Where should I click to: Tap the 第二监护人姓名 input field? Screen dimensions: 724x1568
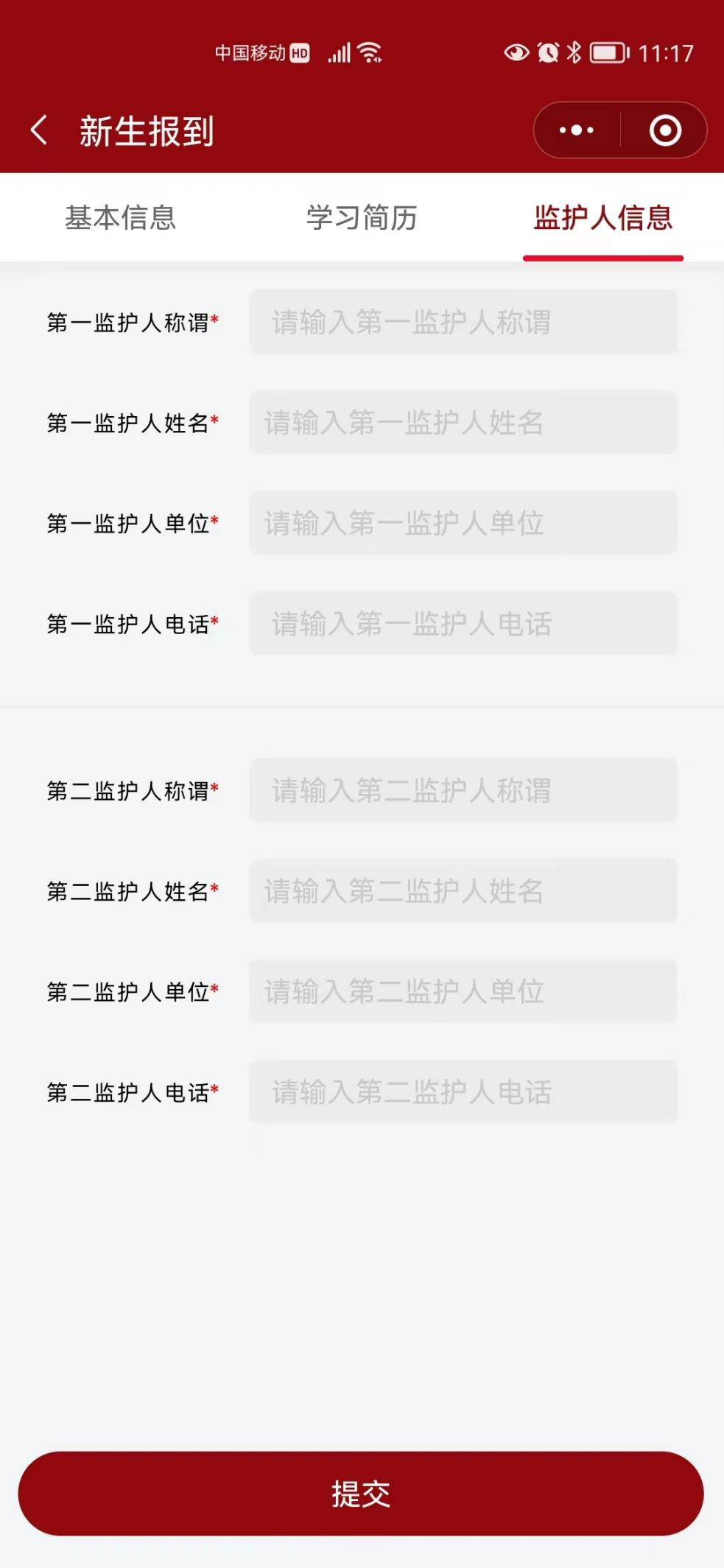[x=463, y=890]
